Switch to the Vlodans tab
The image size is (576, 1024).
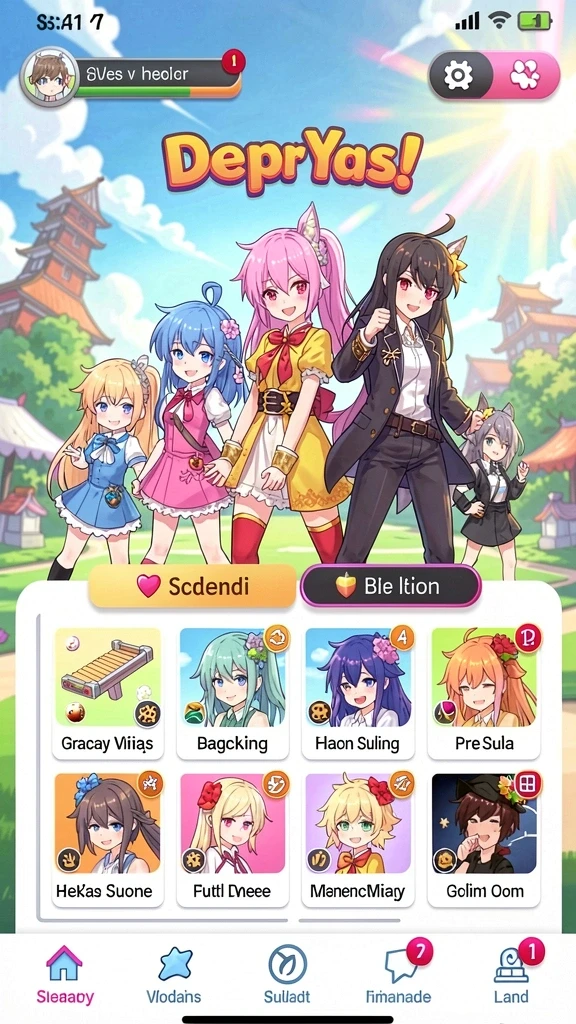coord(174,974)
